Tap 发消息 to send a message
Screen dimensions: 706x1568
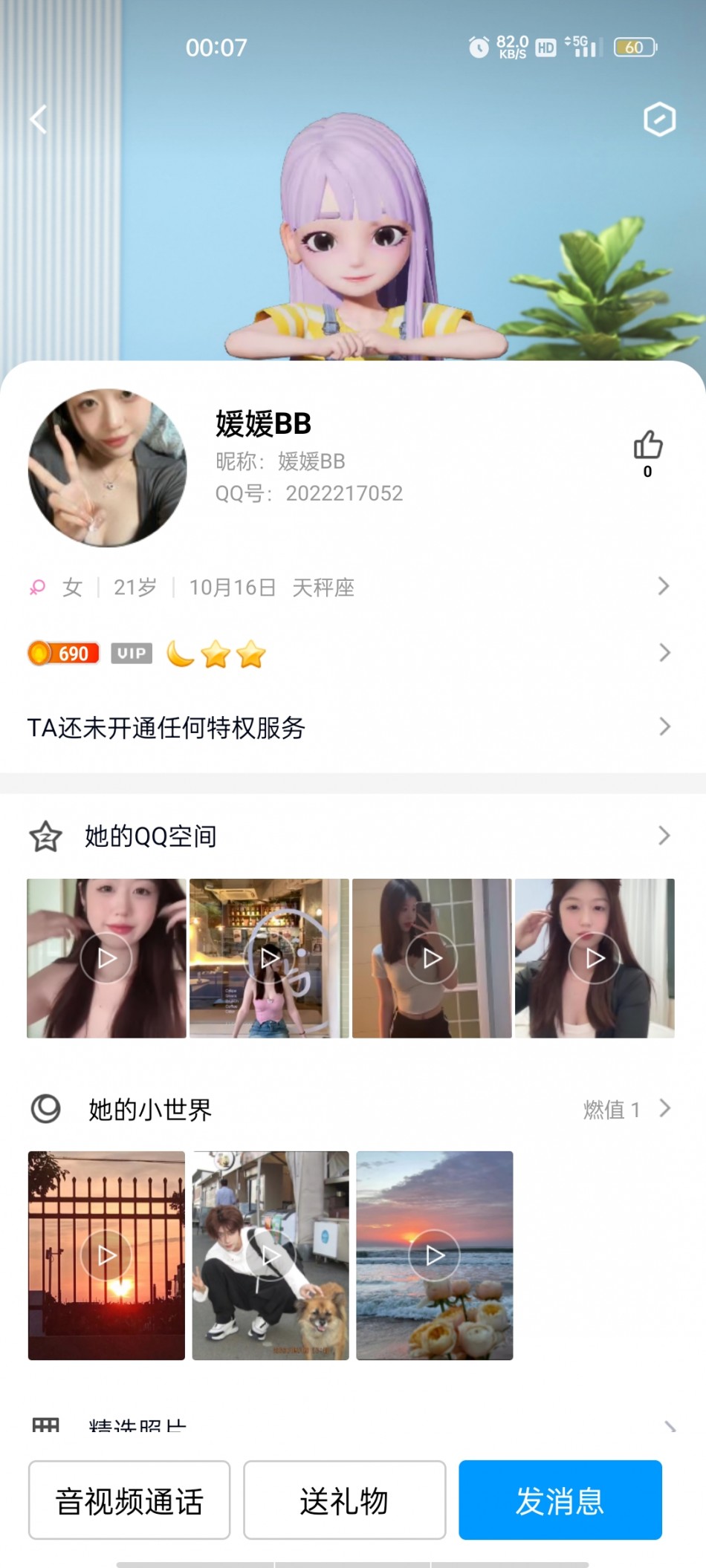(560, 1500)
